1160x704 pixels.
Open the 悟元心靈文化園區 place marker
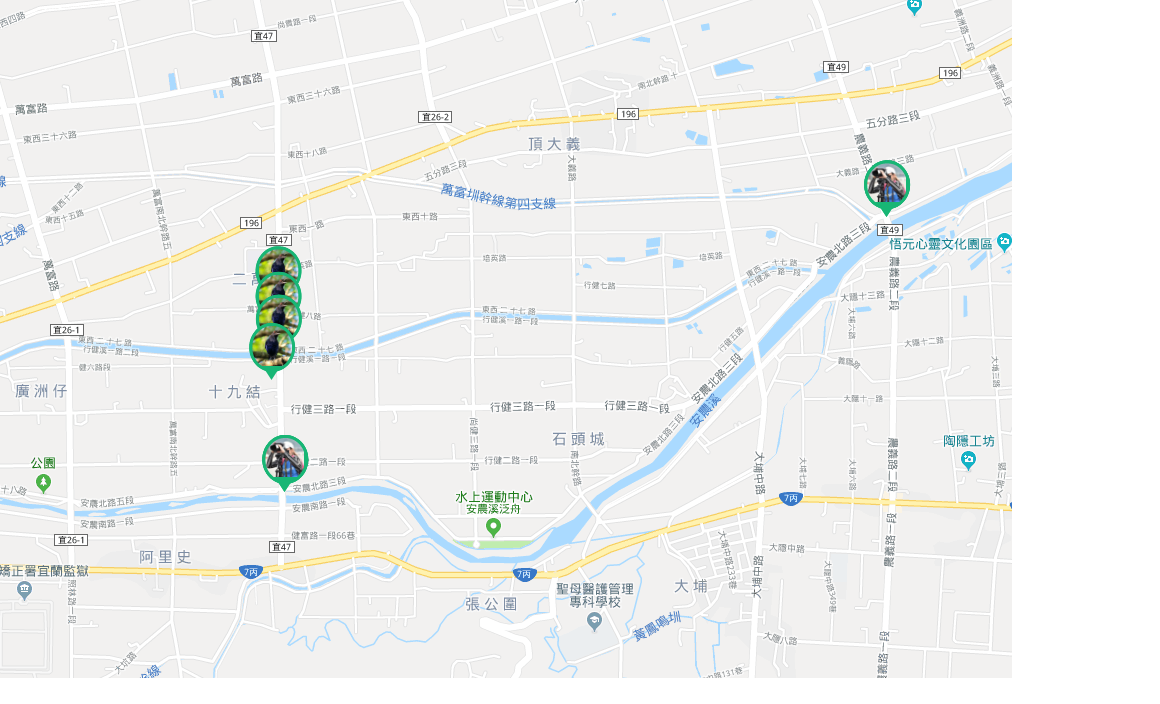coord(1004,242)
